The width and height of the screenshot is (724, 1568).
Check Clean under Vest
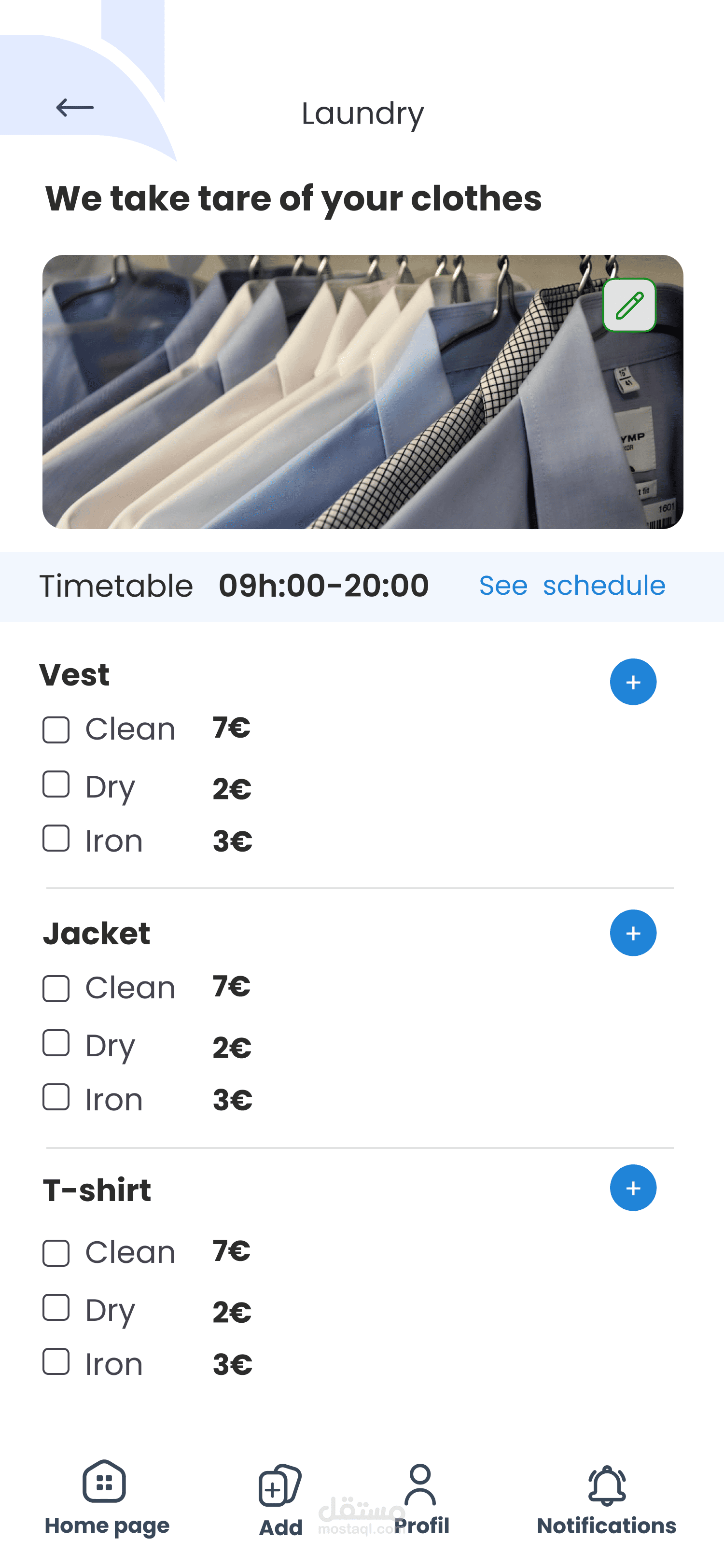(x=56, y=730)
